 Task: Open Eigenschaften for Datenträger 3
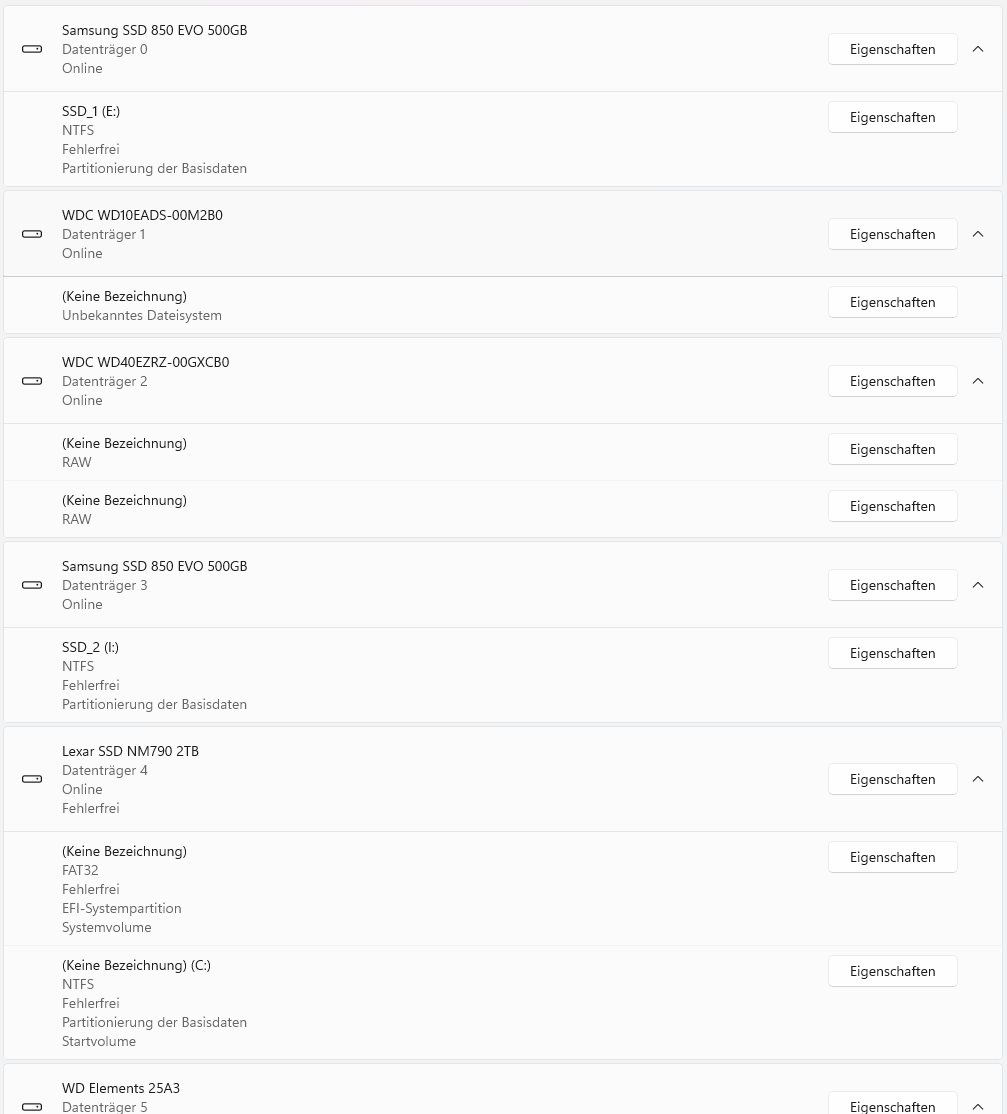[x=892, y=585]
